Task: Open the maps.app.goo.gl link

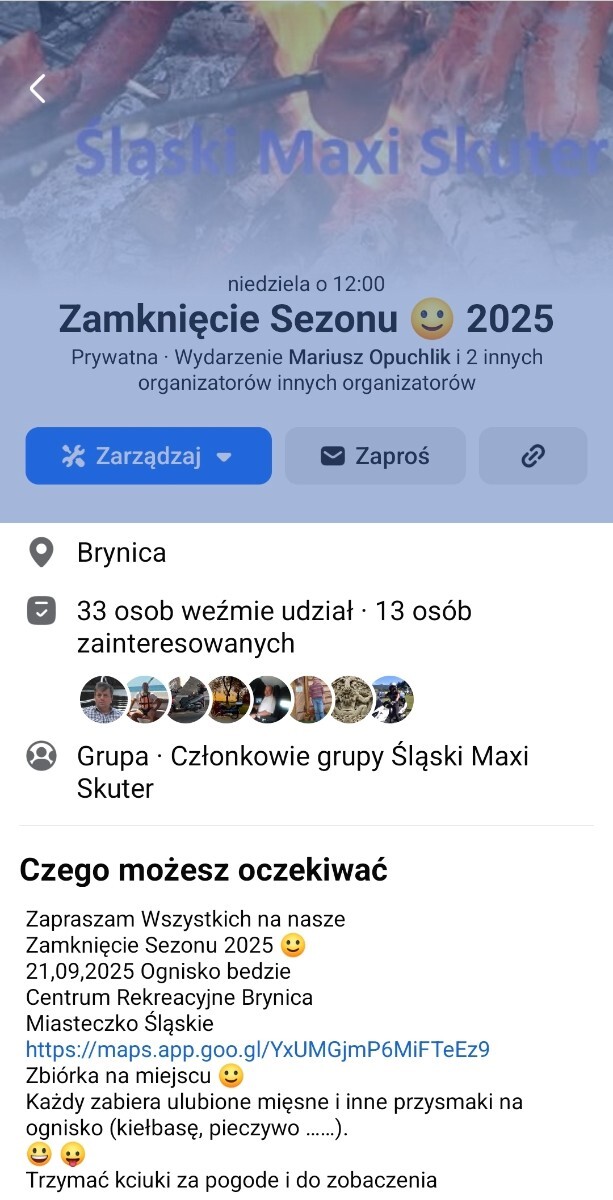Action: 257,1050
